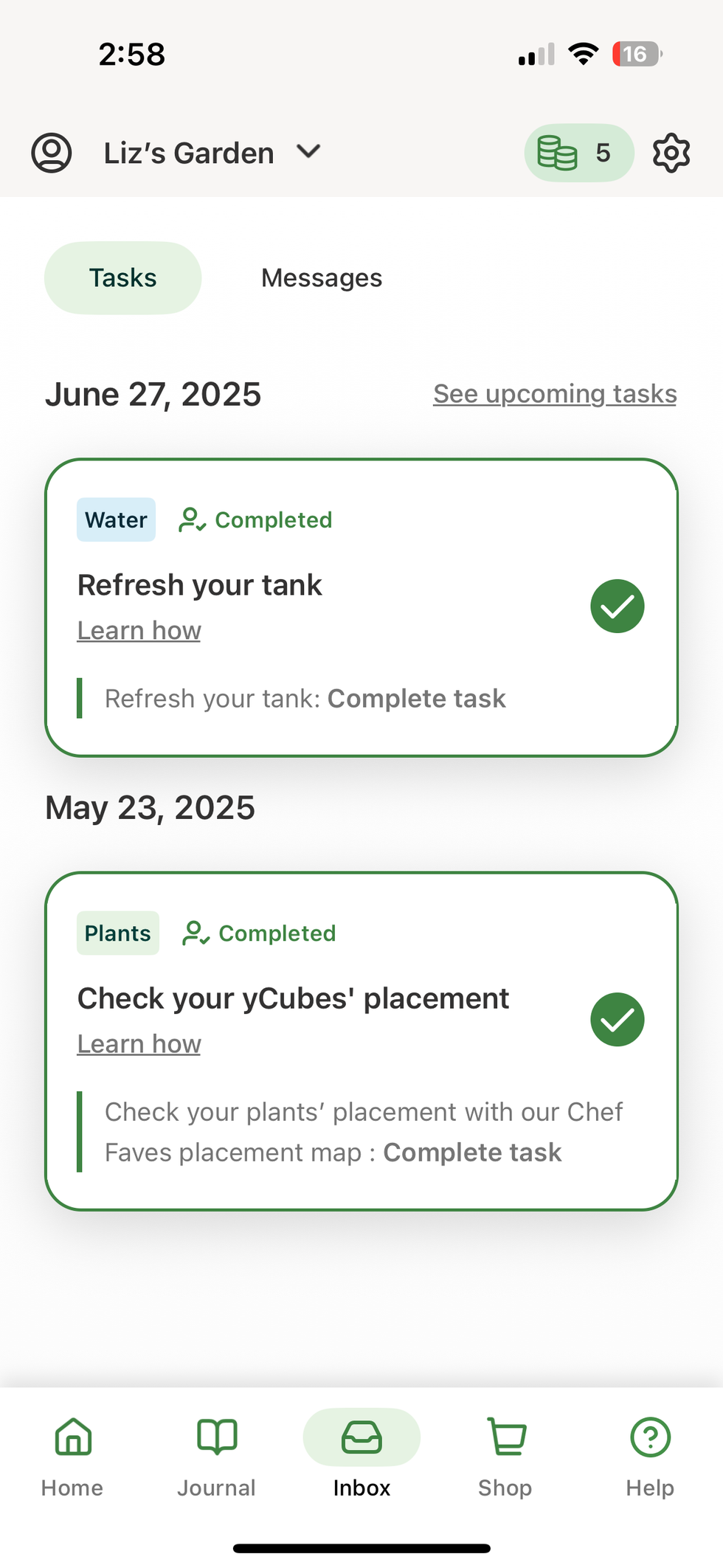Open the settings gear icon
Image resolution: width=723 pixels, height=1568 pixels.
click(671, 153)
